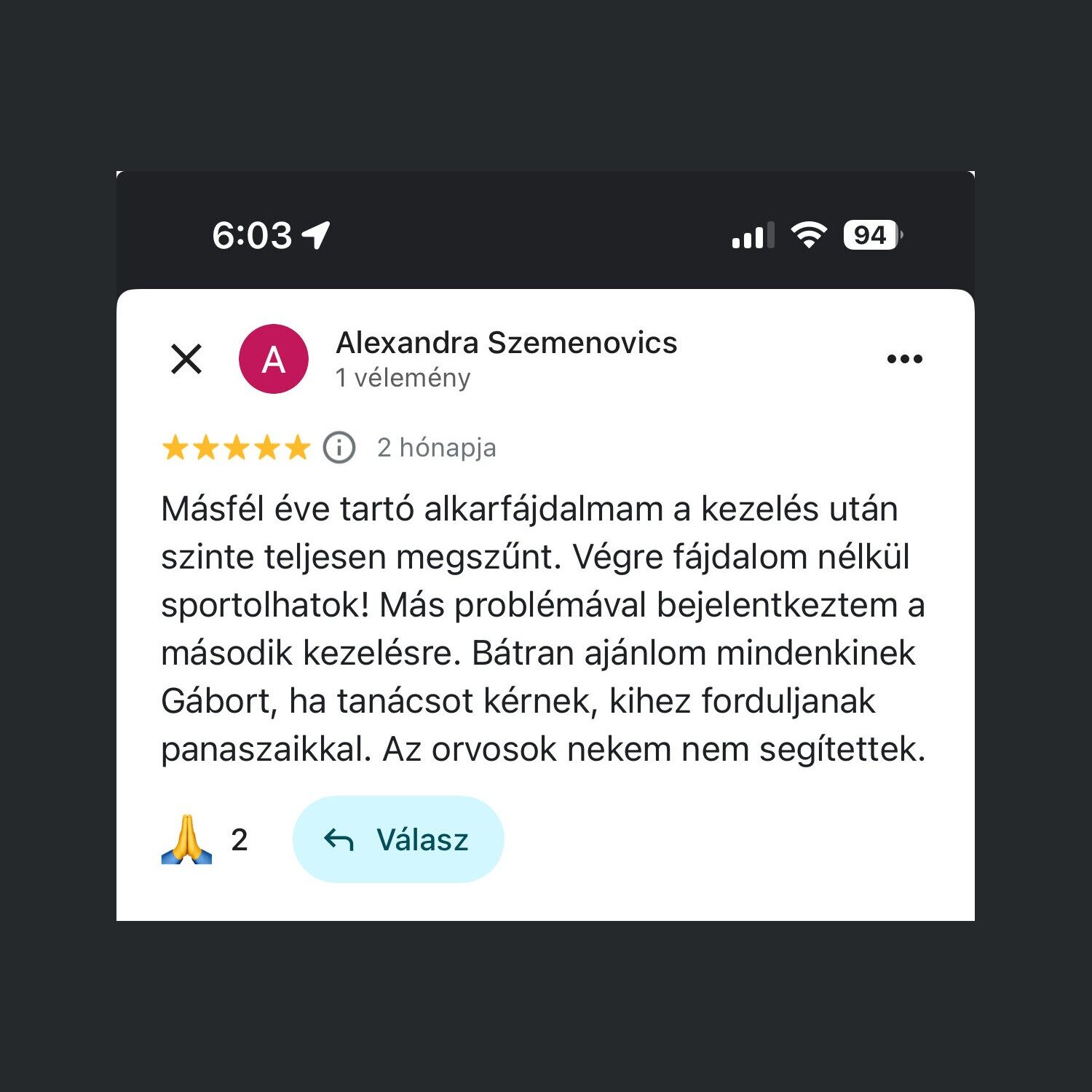Close the review with the X icon
Image resolution: width=1092 pixels, height=1092 pixels.
coord(186,359)
